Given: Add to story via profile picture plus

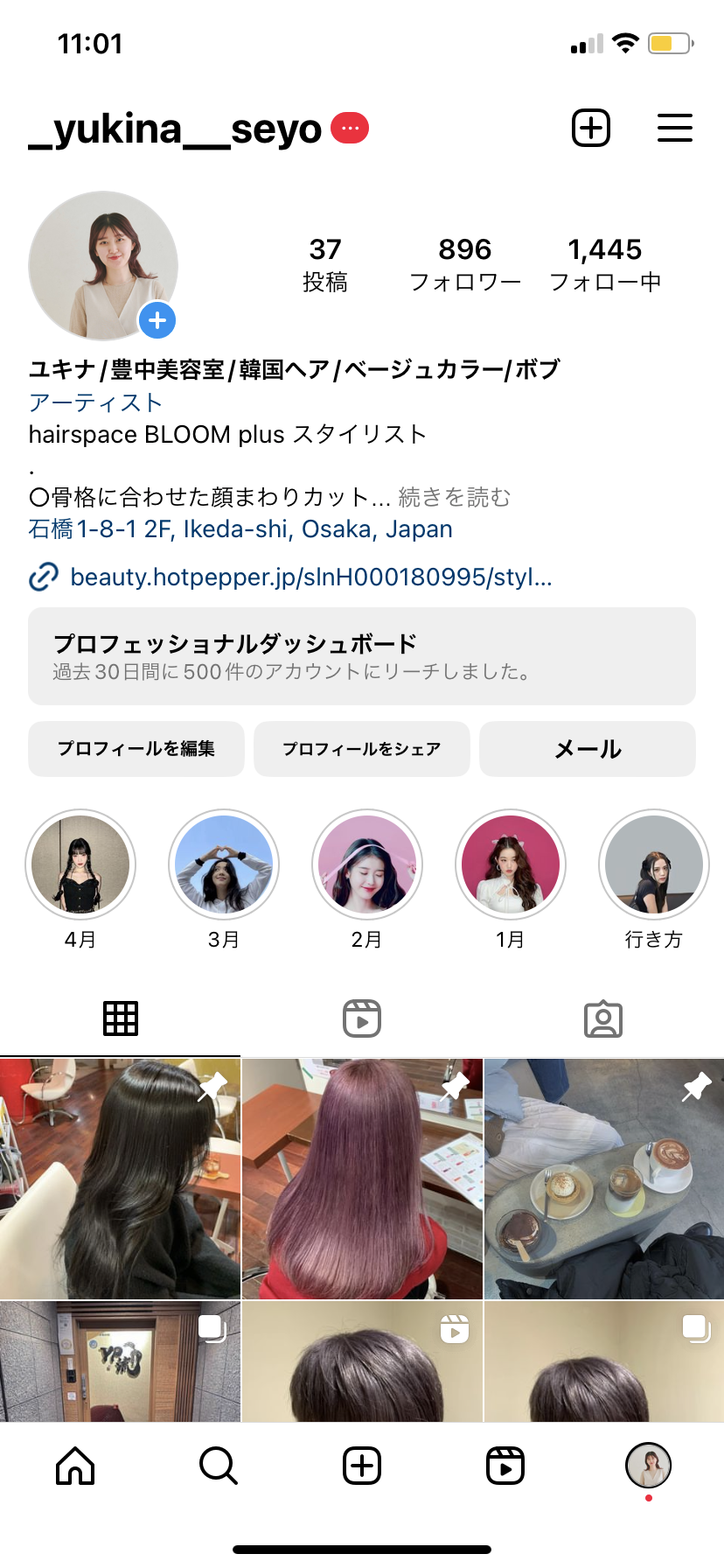Looking at the screenshot, I should coord(157,321).
